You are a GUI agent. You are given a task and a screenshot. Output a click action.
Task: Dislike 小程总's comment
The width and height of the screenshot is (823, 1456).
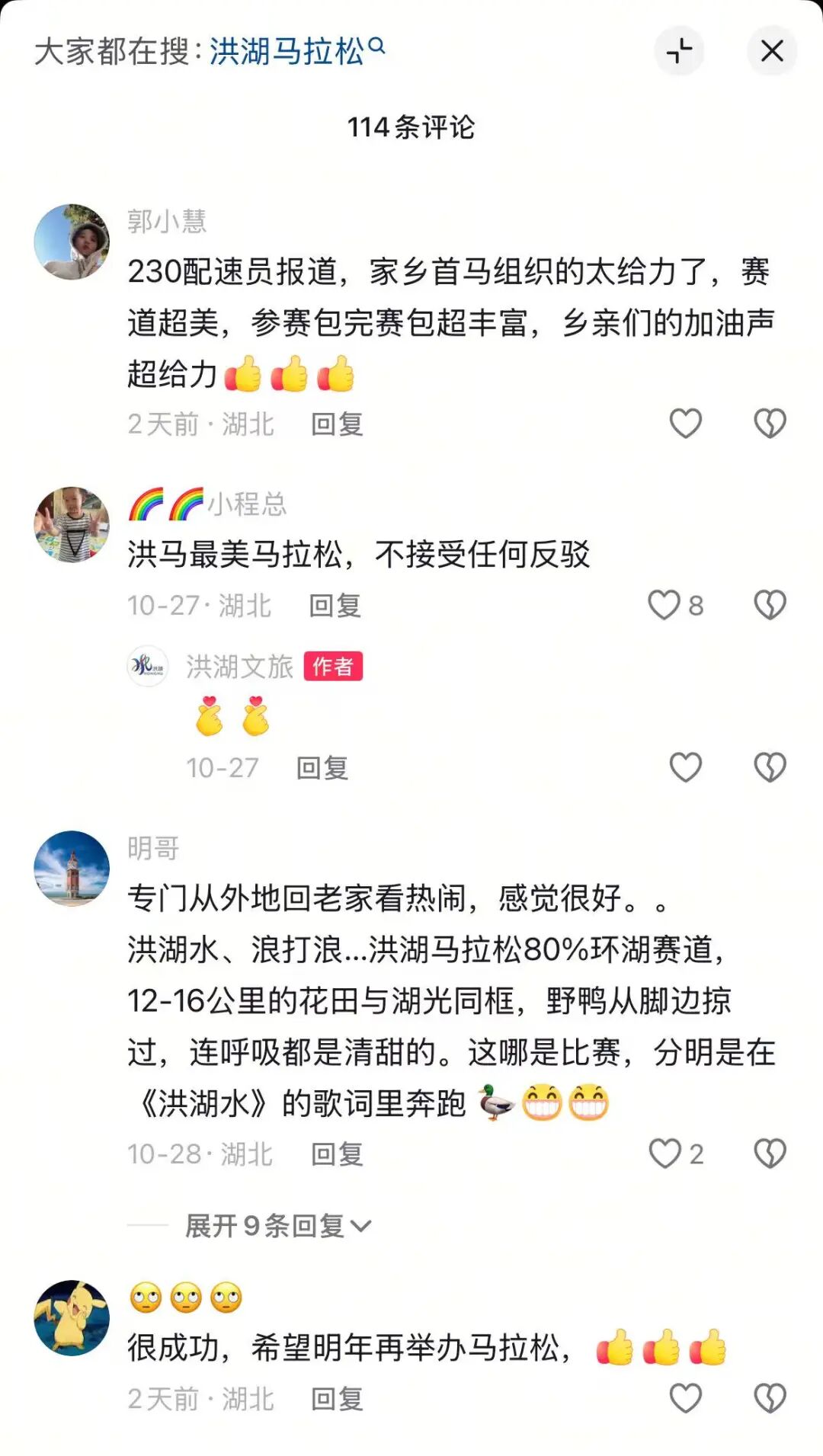coord(770,605)
